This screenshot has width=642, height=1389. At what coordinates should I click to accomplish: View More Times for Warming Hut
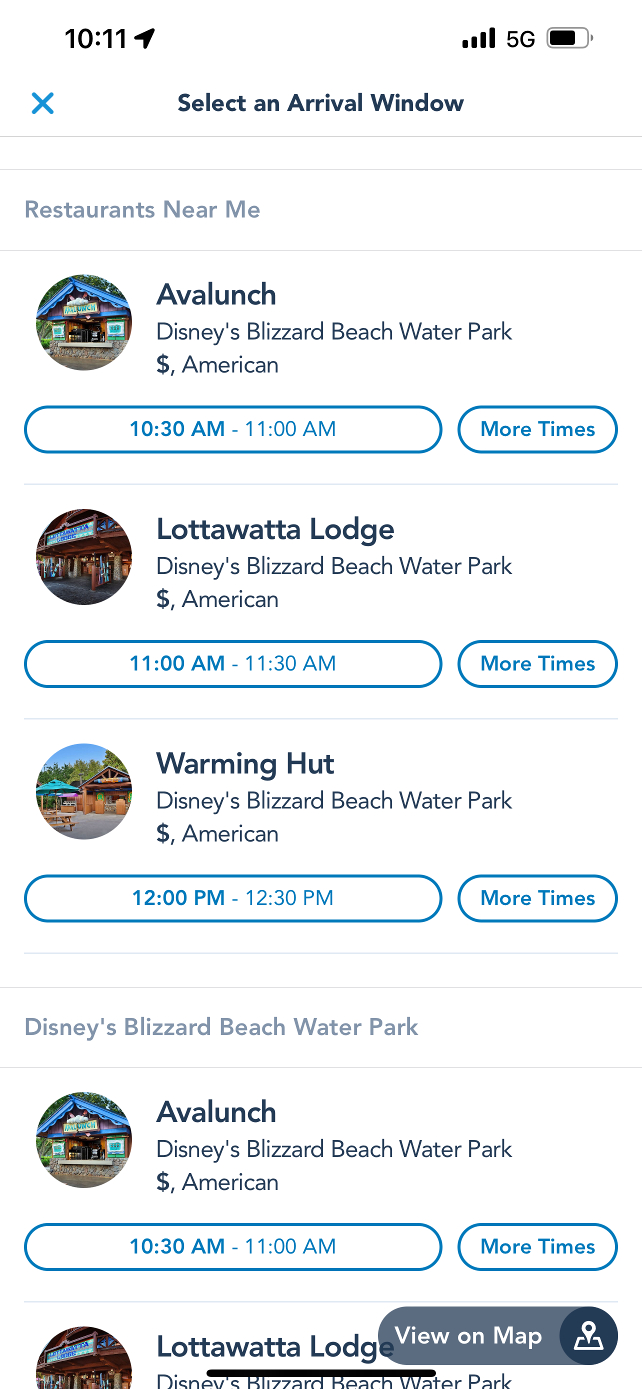click(538, 898)
